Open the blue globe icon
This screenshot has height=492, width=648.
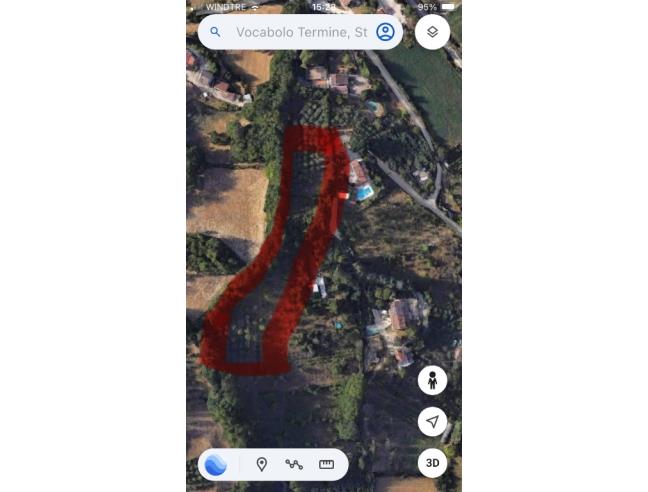point(215,464)
